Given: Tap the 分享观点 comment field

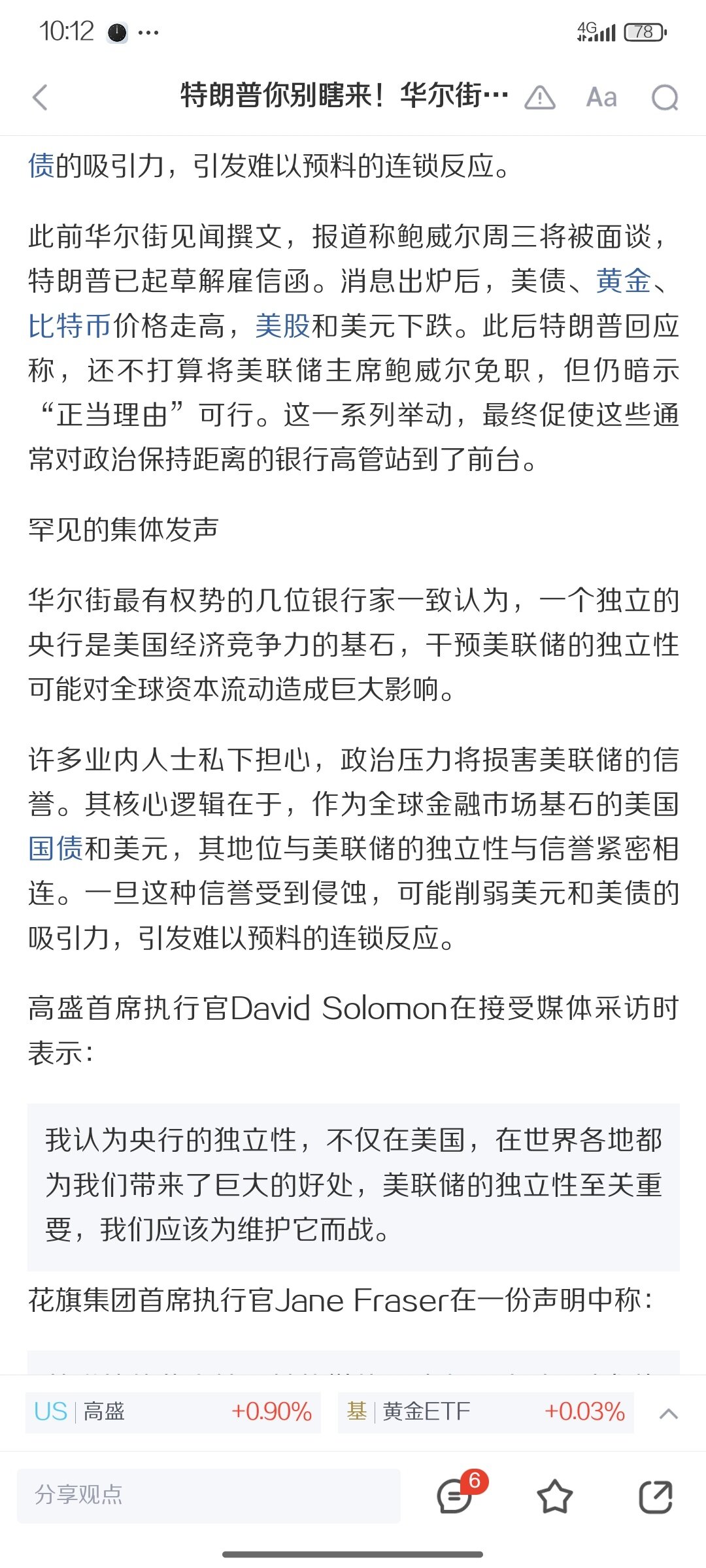Looking at the screenshot, I should coord(209,1496).
